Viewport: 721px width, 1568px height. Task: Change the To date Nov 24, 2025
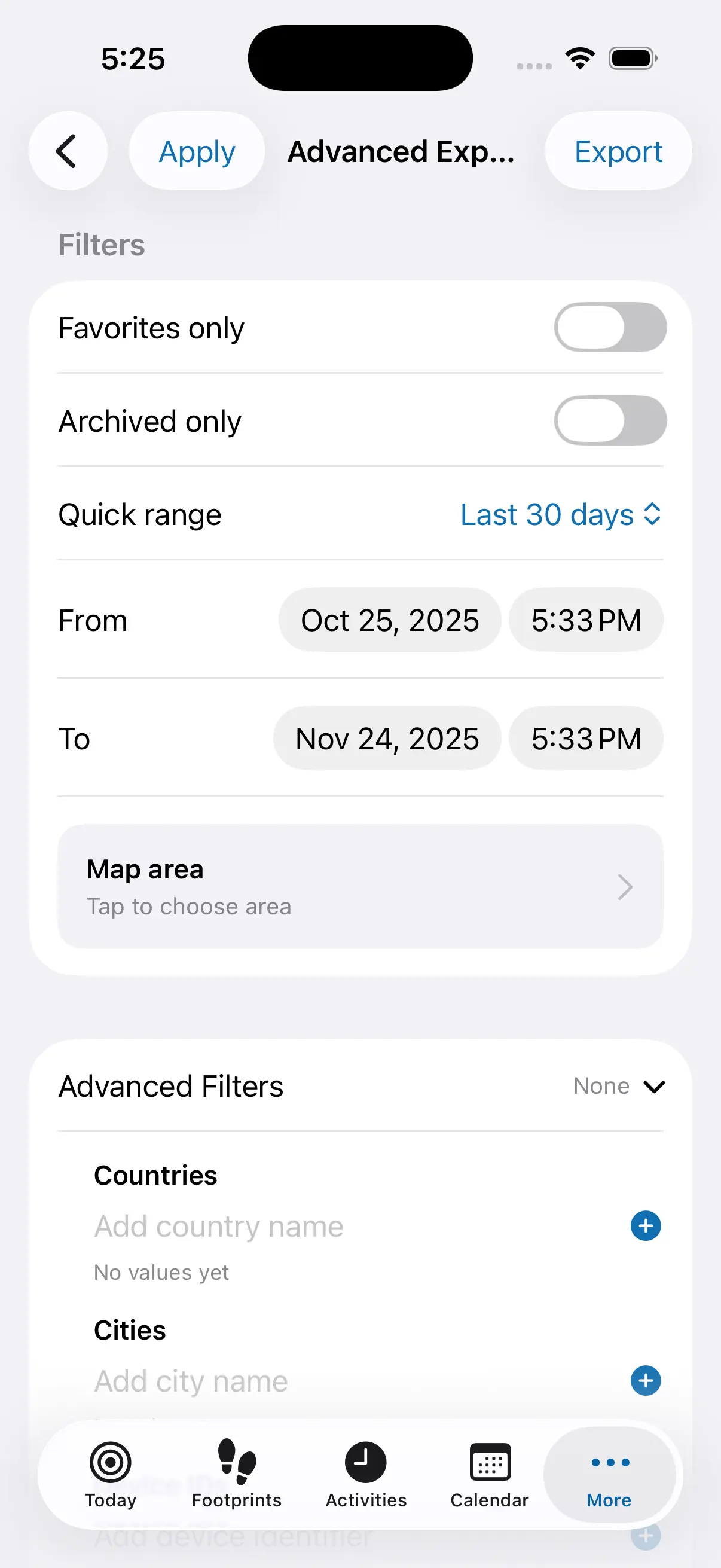coord(387,738)
